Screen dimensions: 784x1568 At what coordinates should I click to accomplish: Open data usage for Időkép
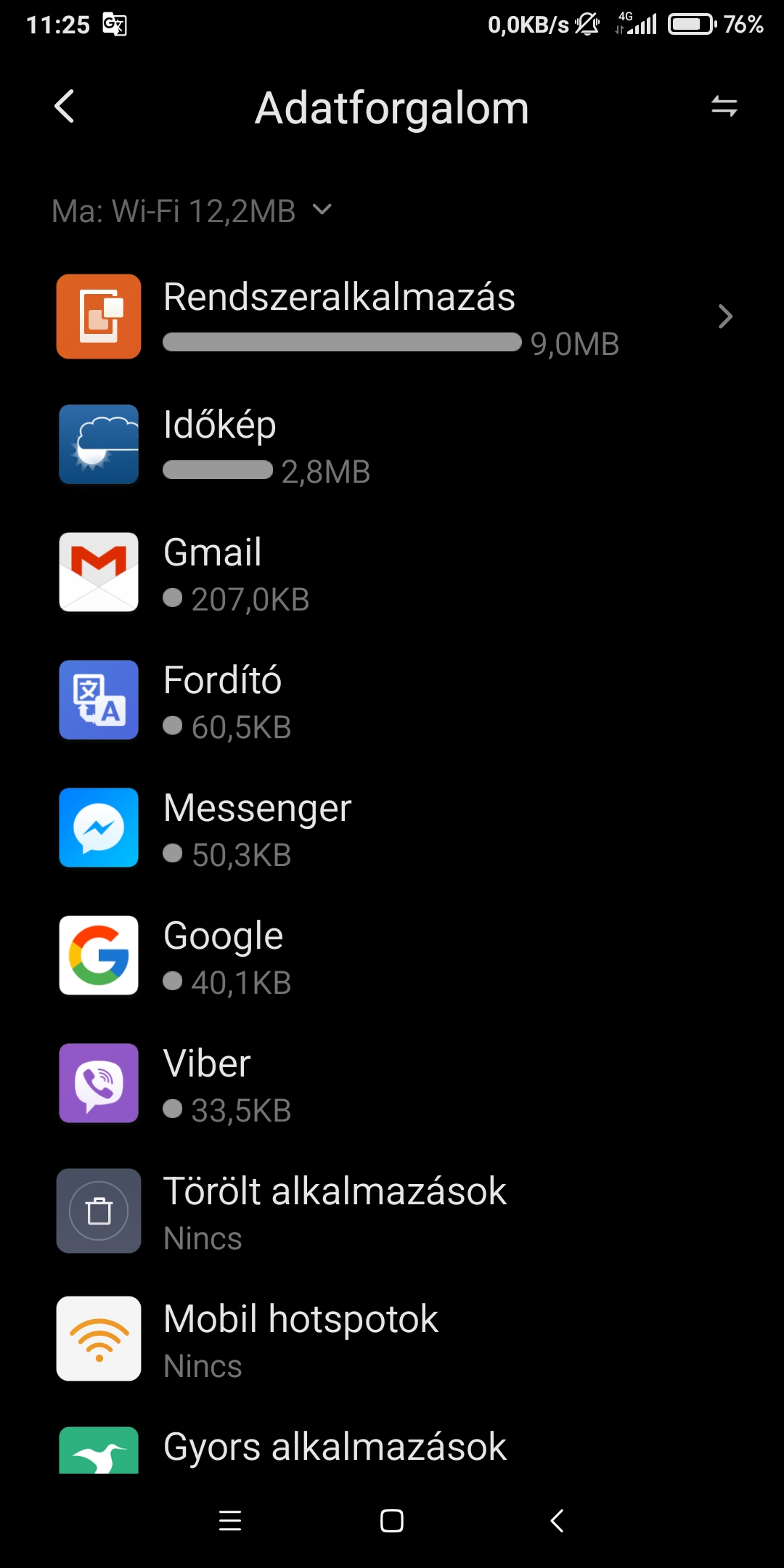tap(392, 445)
